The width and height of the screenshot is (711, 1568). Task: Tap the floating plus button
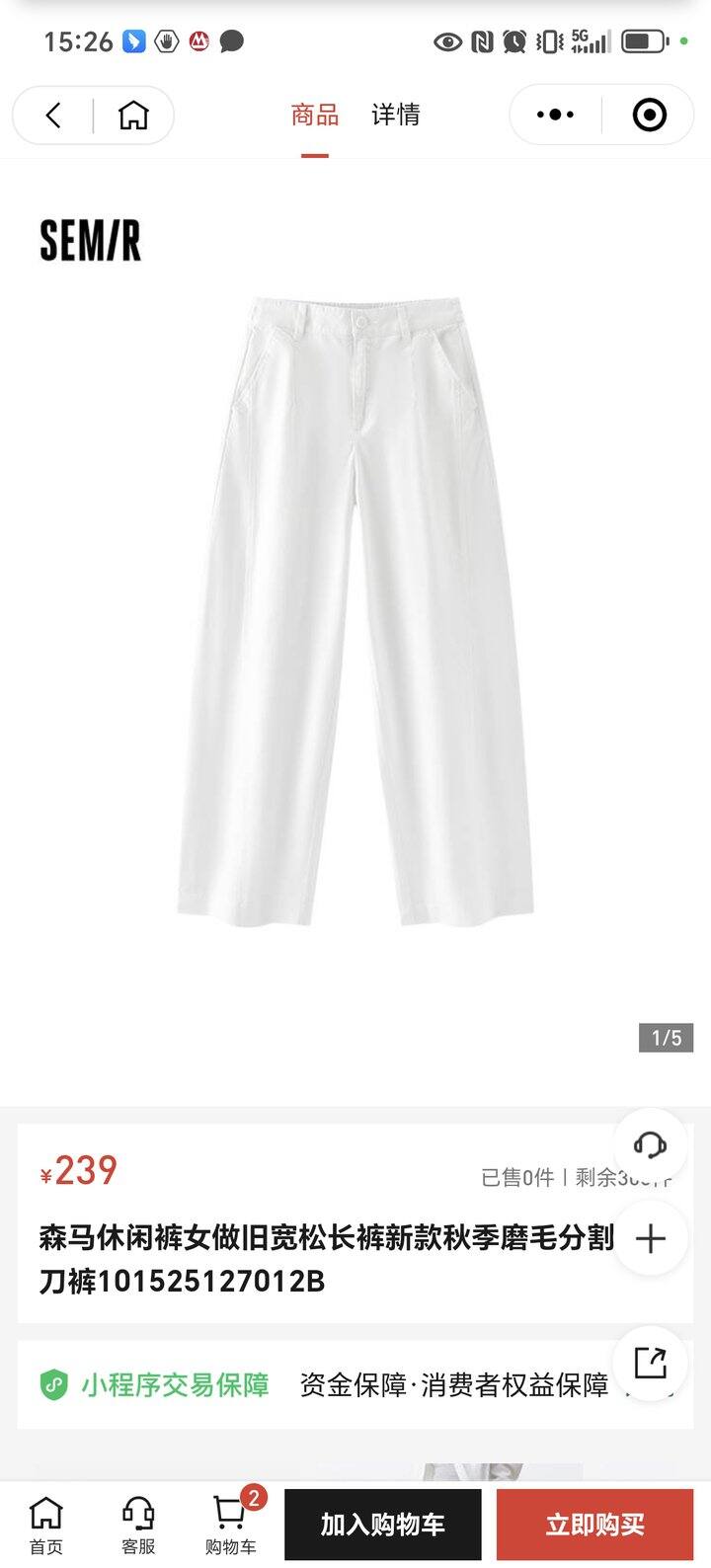pyautogui.click(x=650, y=1238)
